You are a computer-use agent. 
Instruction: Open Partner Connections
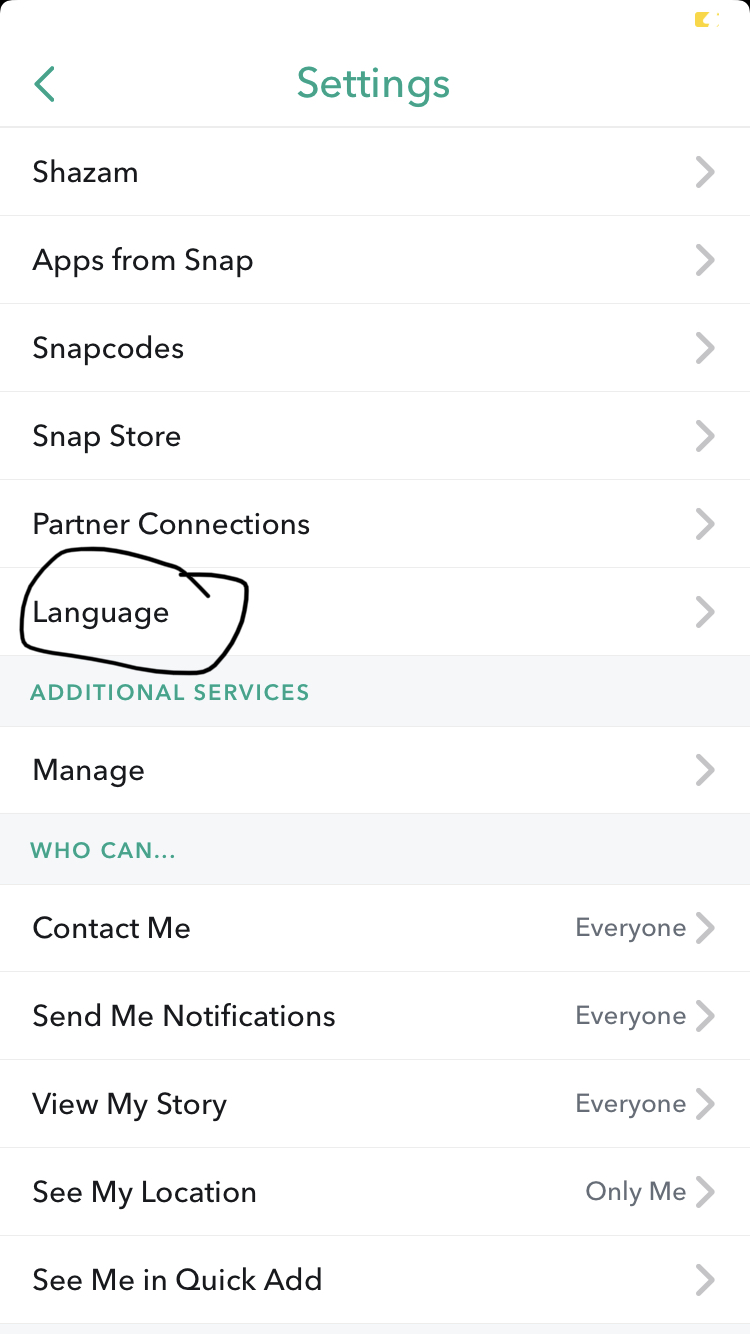[x=375, y=524]
